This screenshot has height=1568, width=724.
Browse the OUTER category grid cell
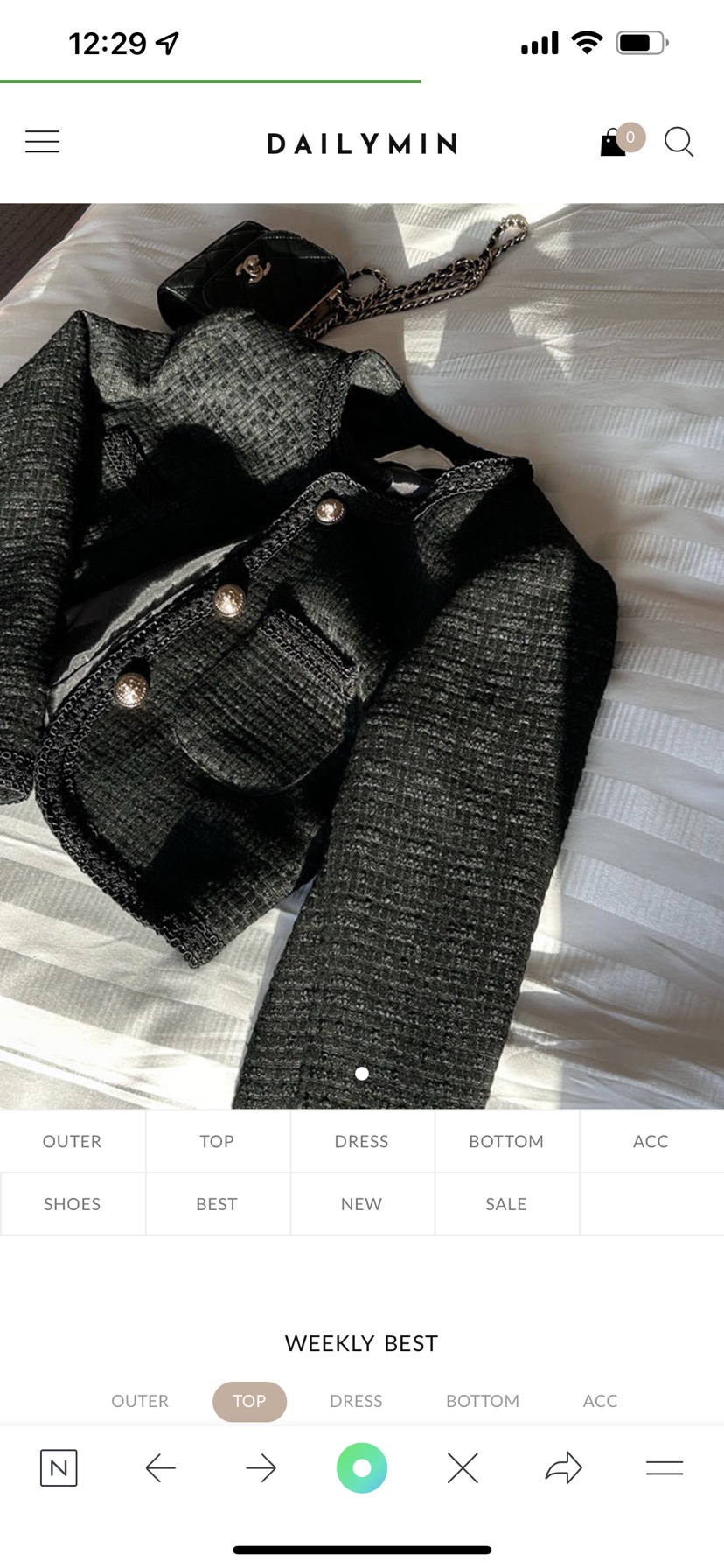pos(73,1141)
